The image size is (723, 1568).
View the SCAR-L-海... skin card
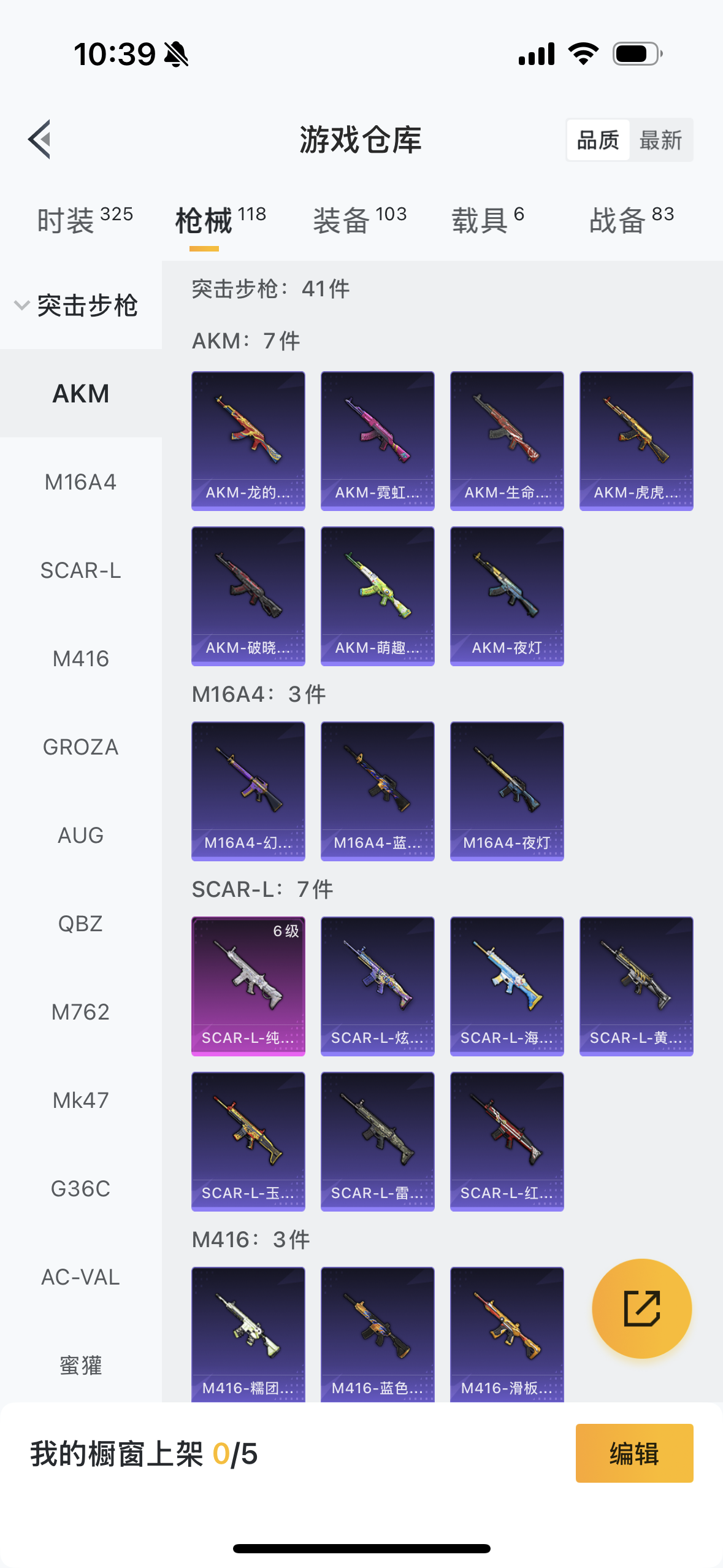pyautogui.click(x=507, y=986)
